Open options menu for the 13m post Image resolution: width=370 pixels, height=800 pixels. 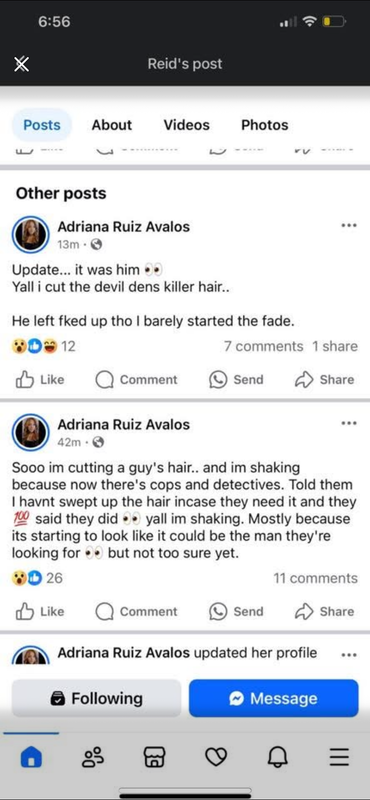coord(349,225)
